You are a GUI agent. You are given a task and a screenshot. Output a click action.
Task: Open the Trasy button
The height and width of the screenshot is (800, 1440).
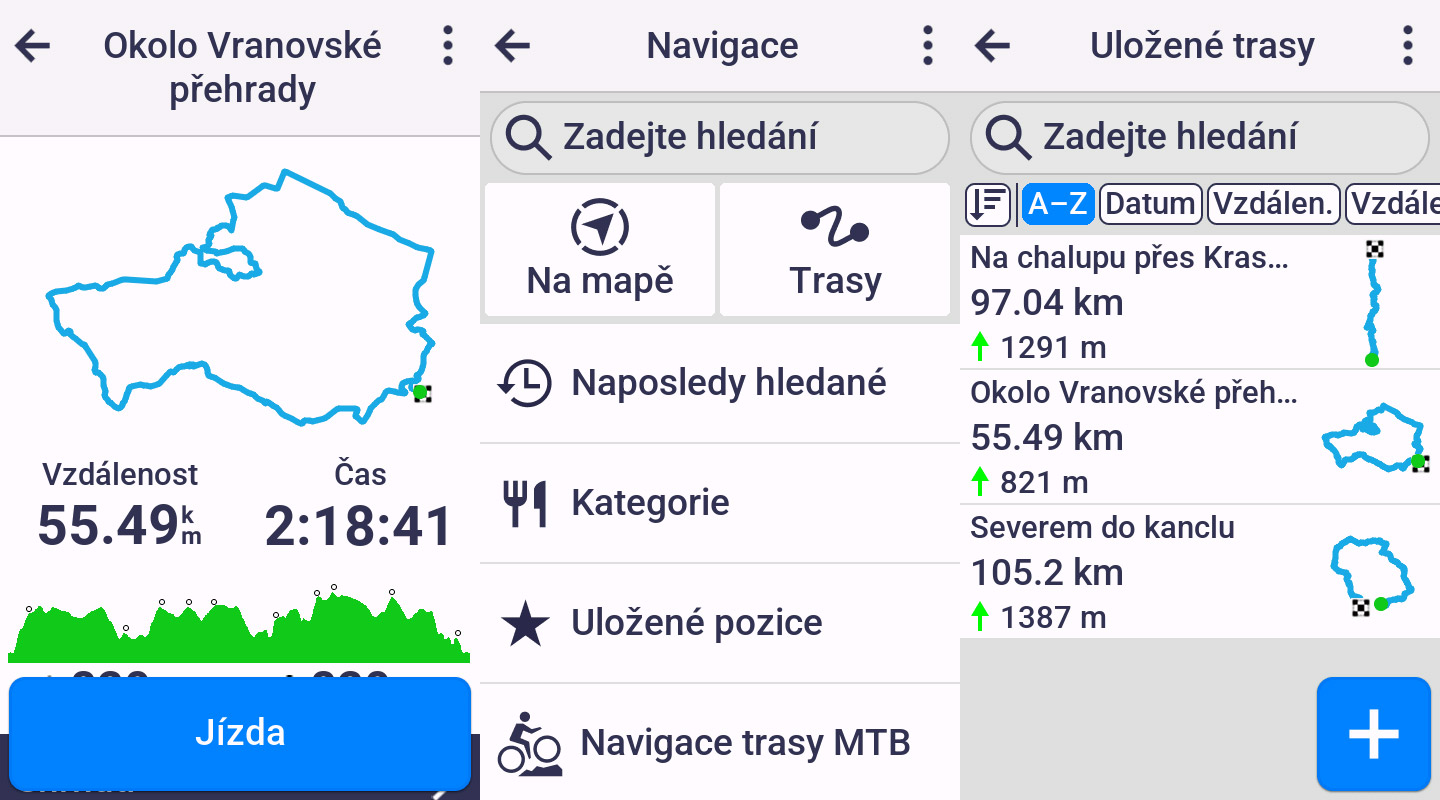coord(835,249)
